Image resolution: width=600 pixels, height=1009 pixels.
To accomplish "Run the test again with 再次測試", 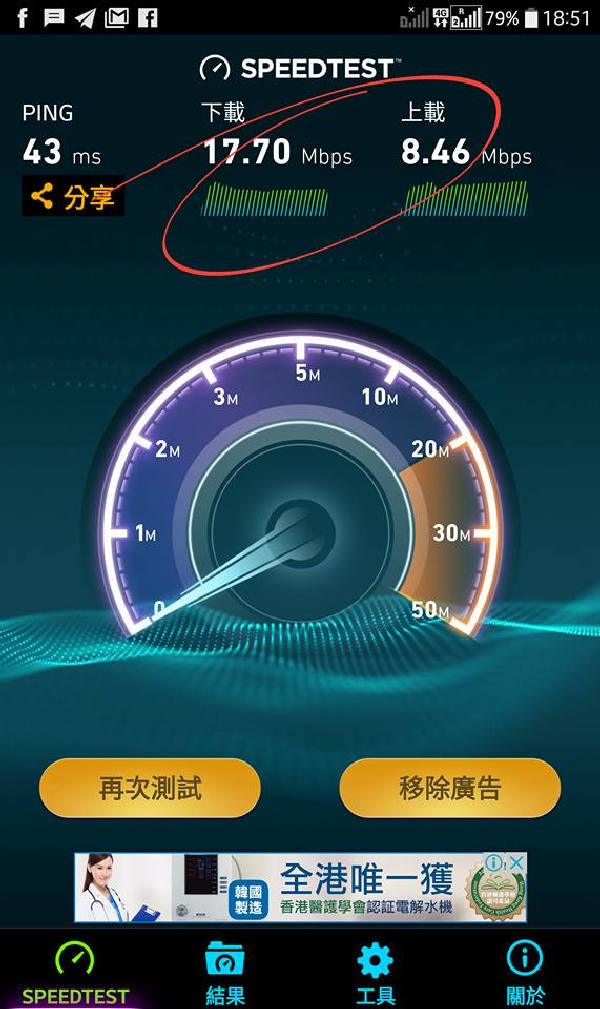I will 149,787.
